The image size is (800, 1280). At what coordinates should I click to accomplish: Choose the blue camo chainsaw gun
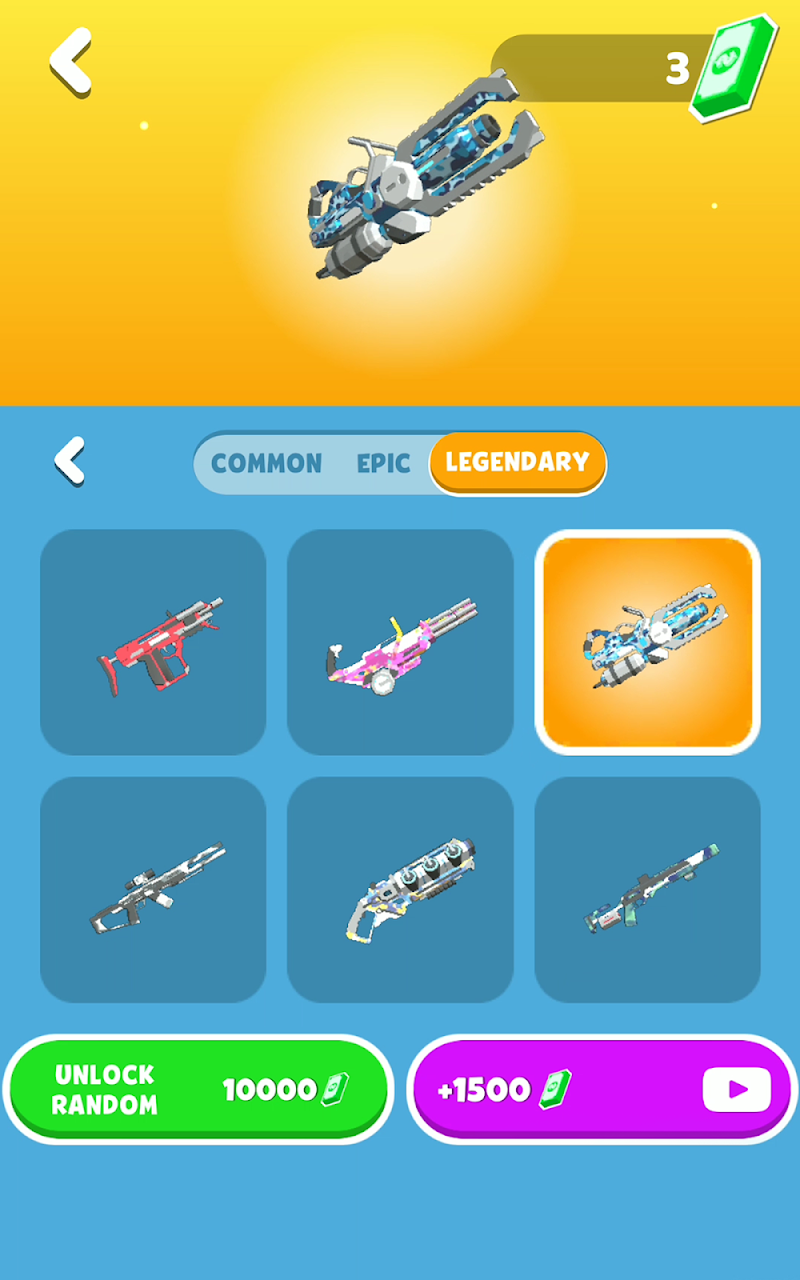[648, 642]
